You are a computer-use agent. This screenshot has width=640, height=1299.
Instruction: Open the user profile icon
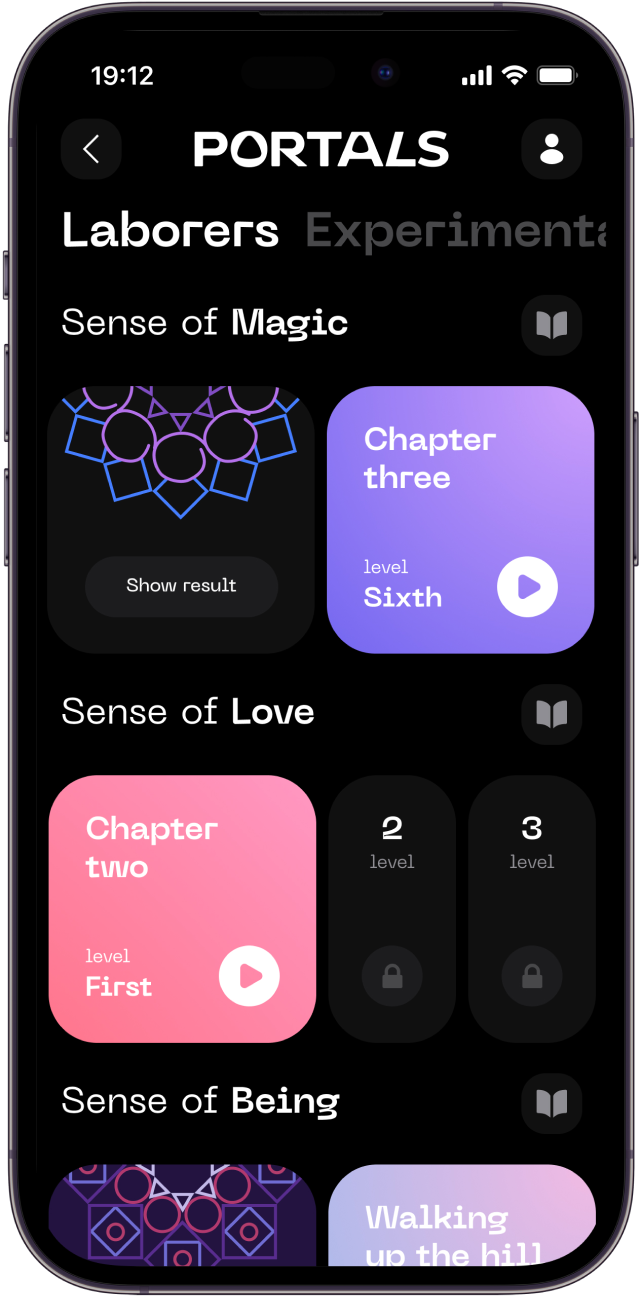551,150
